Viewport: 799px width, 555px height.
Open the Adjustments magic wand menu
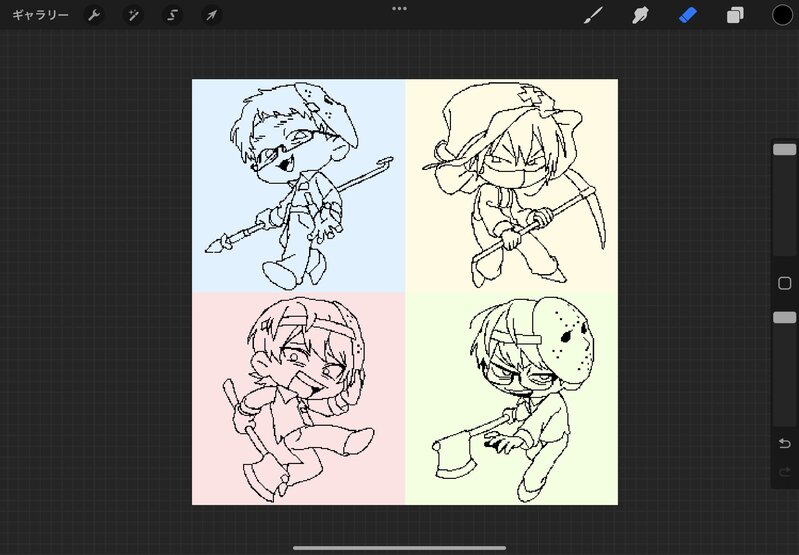click(133, 15)
